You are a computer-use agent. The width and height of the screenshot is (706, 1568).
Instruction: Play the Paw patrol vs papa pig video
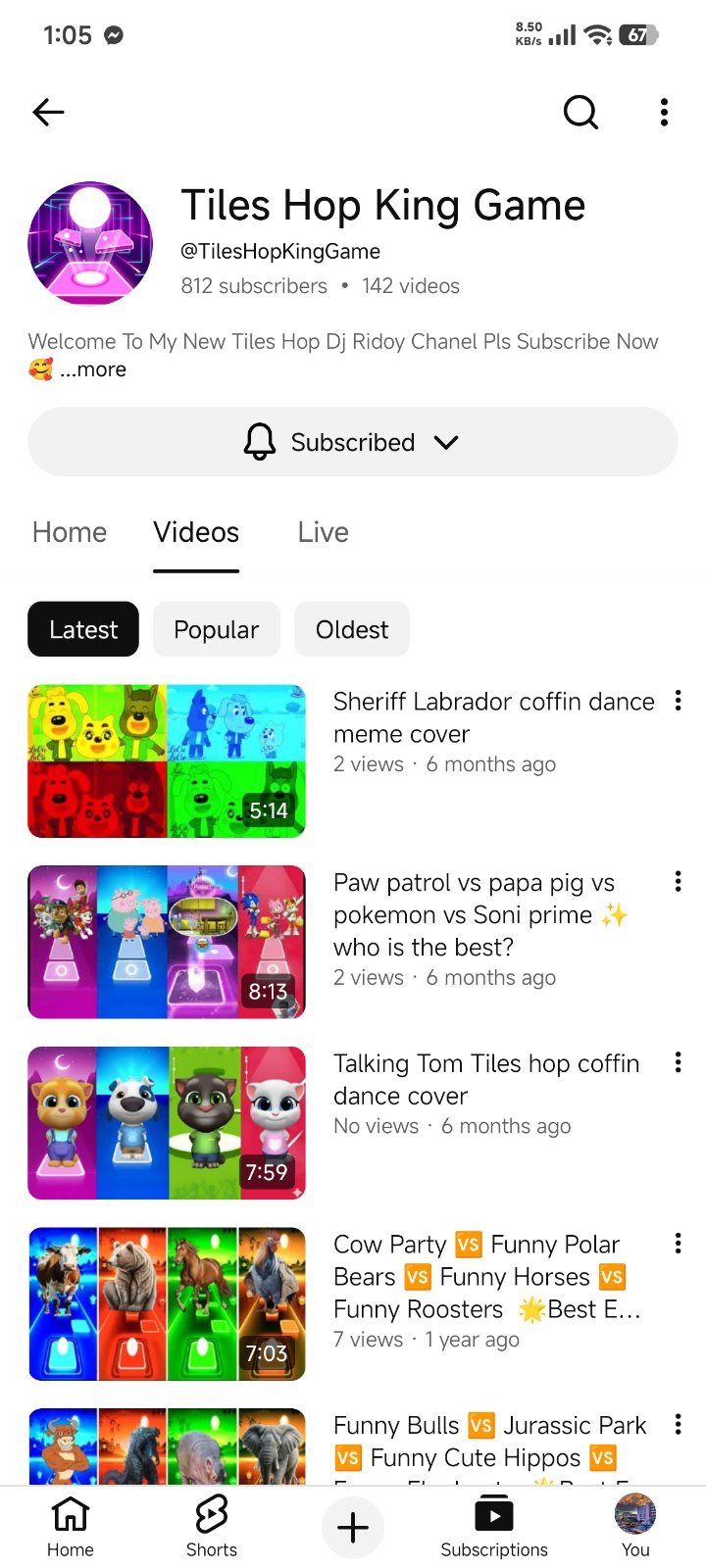pos(167,942)
